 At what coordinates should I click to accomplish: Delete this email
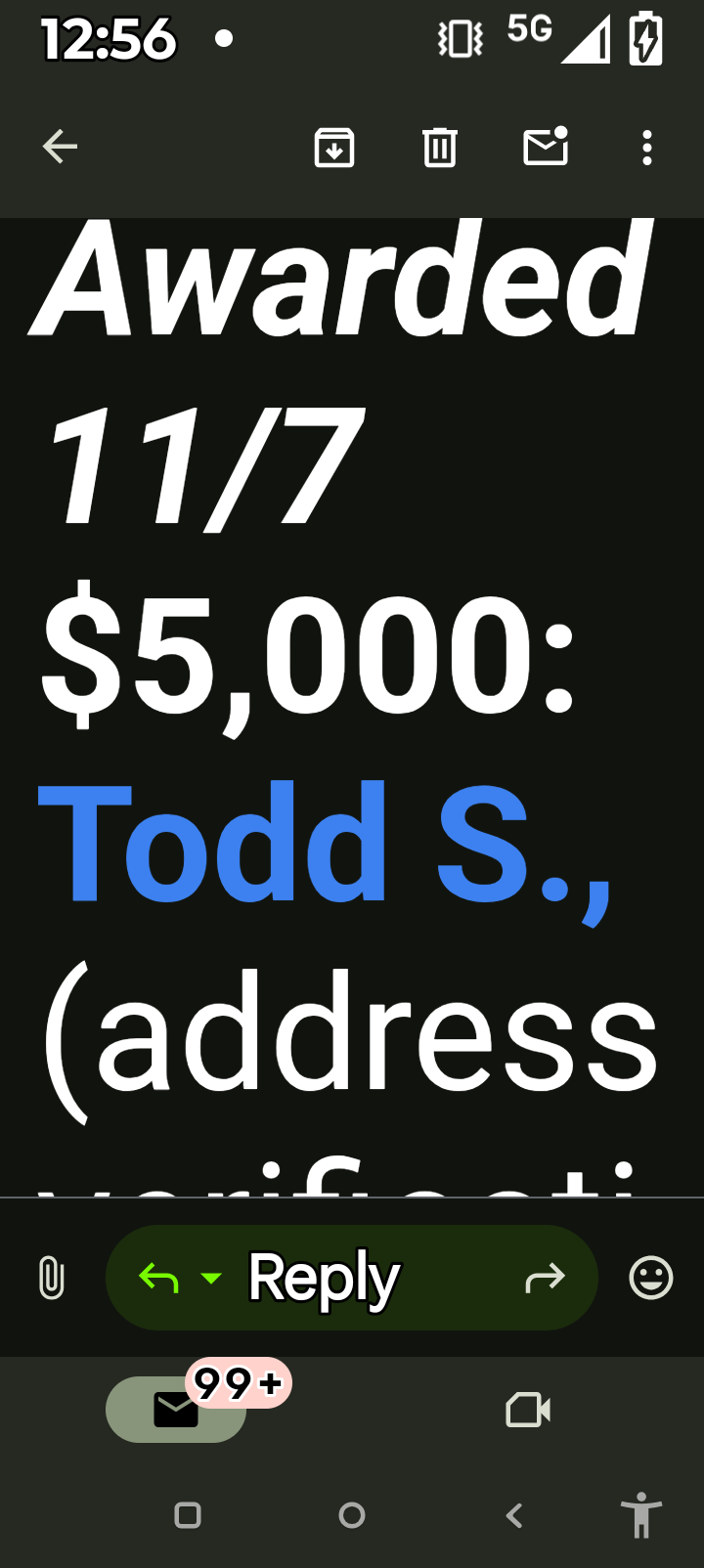pos(440,148)
